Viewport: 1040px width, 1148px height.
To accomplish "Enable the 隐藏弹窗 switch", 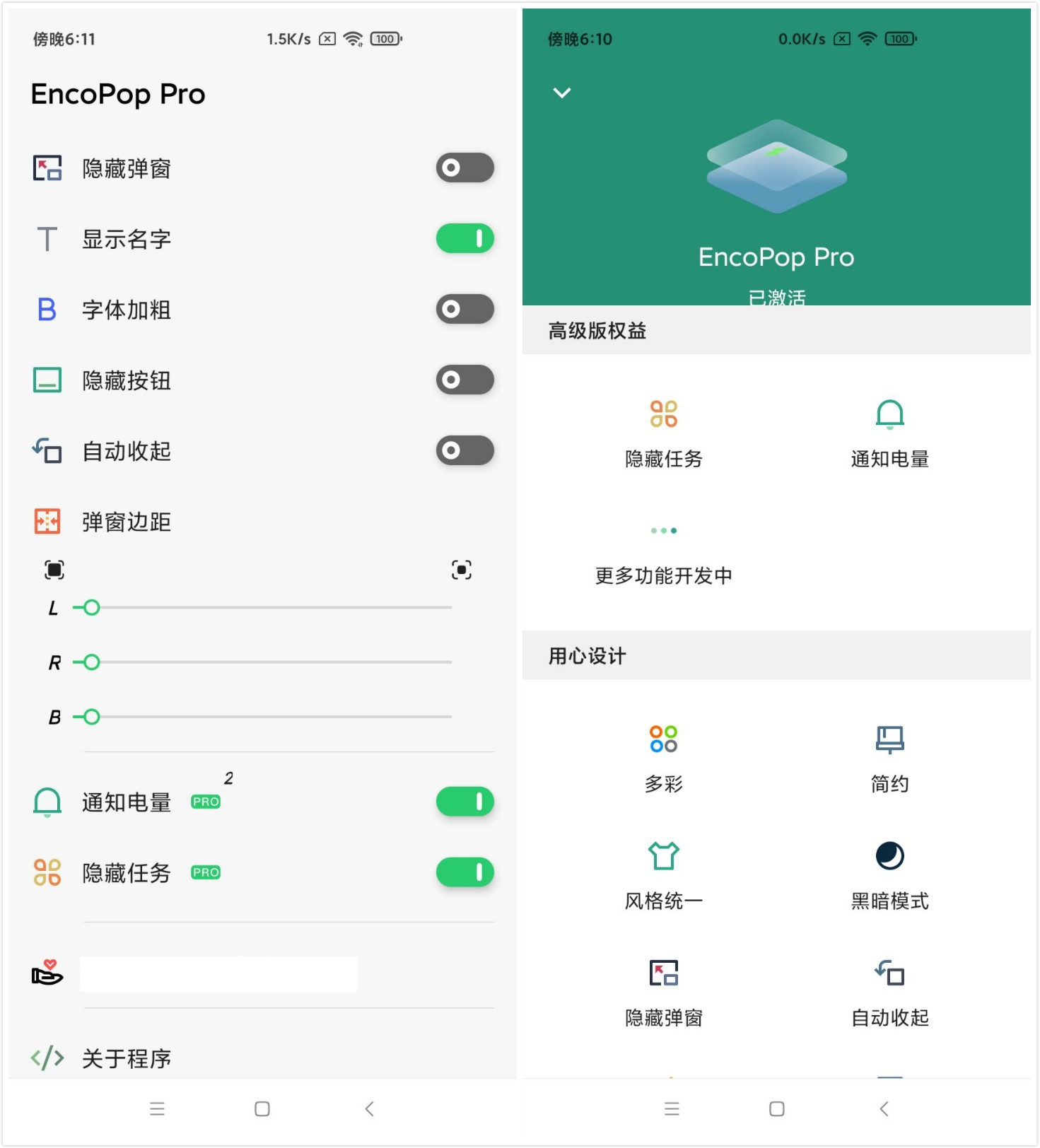I will 465,168.
